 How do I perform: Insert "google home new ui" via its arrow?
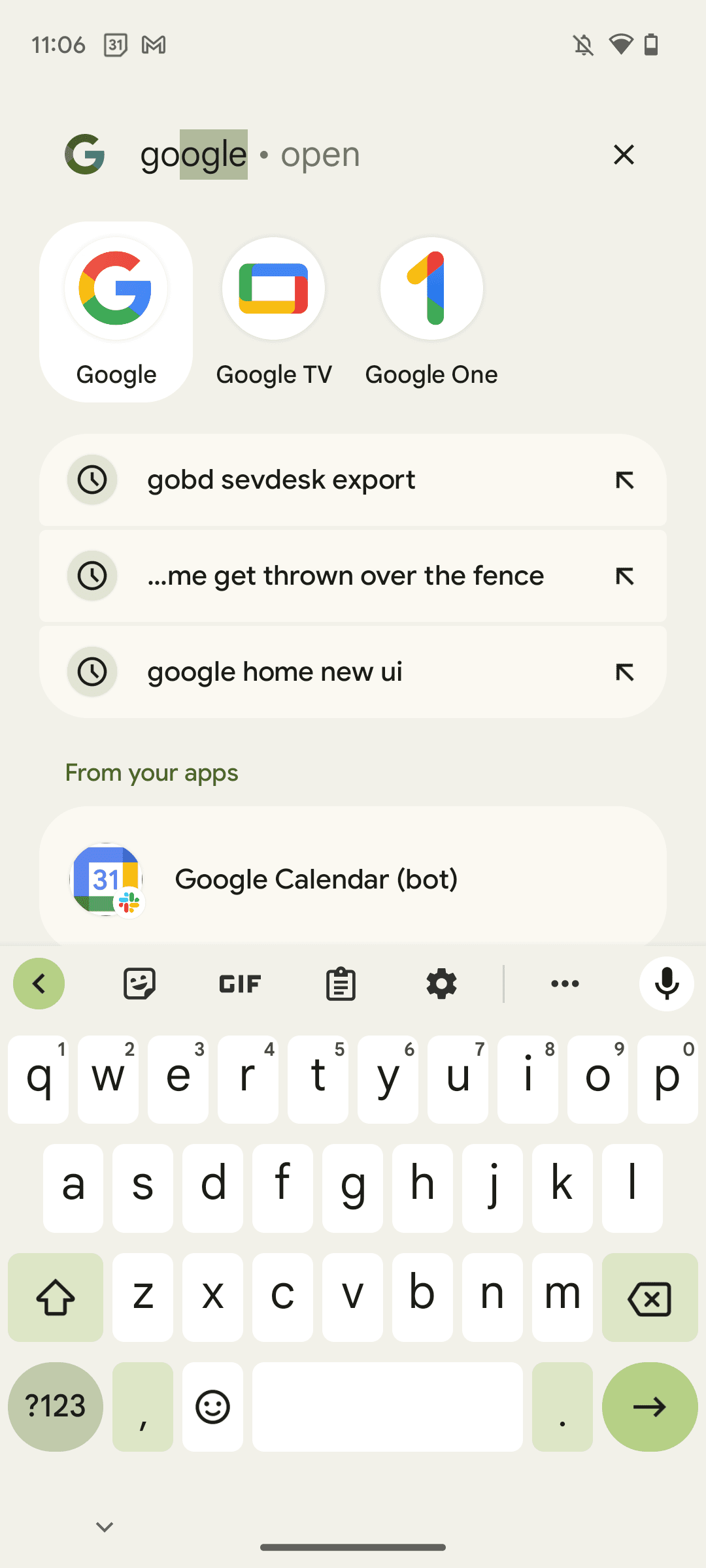click(x=624, y=672)
